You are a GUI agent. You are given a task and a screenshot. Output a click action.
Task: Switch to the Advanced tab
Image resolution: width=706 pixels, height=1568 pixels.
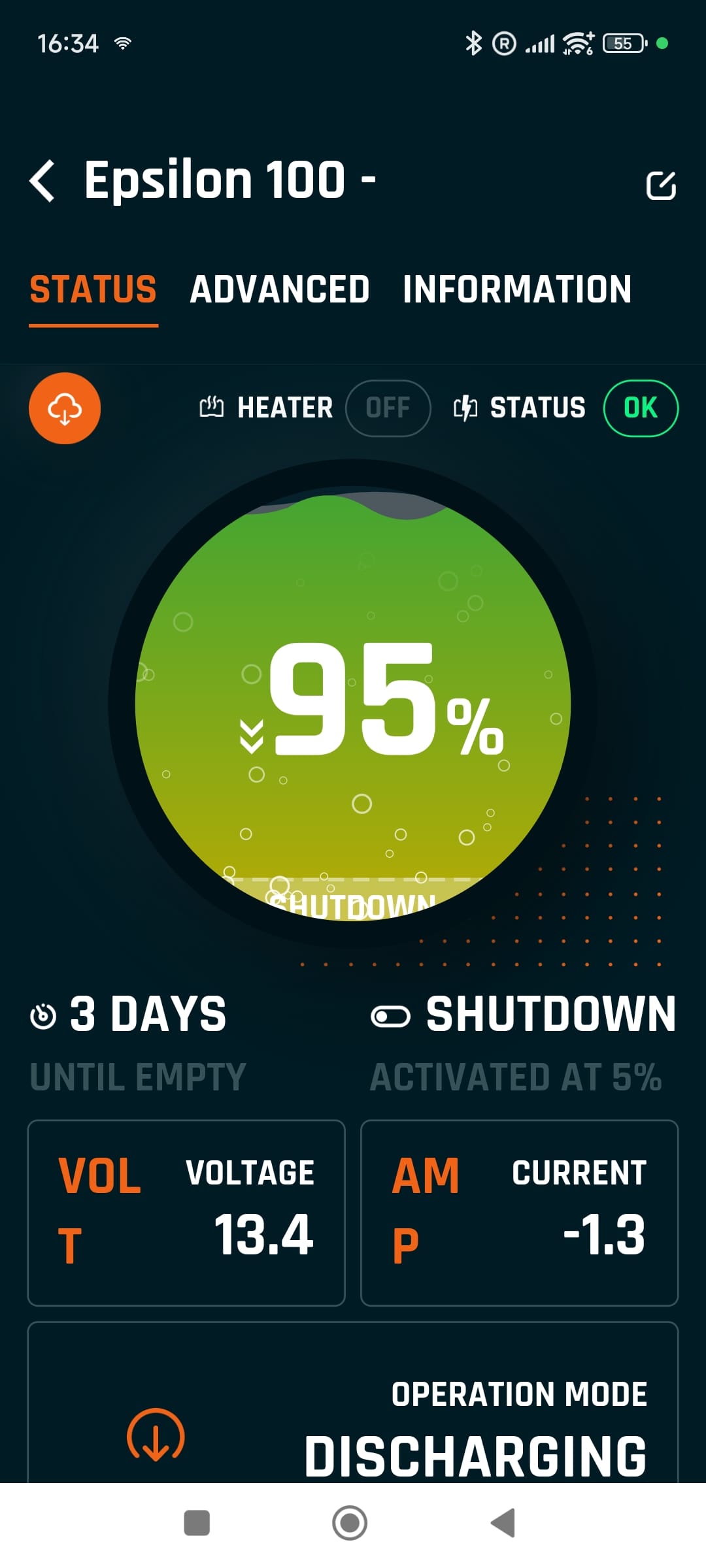(x=279, y=289)
